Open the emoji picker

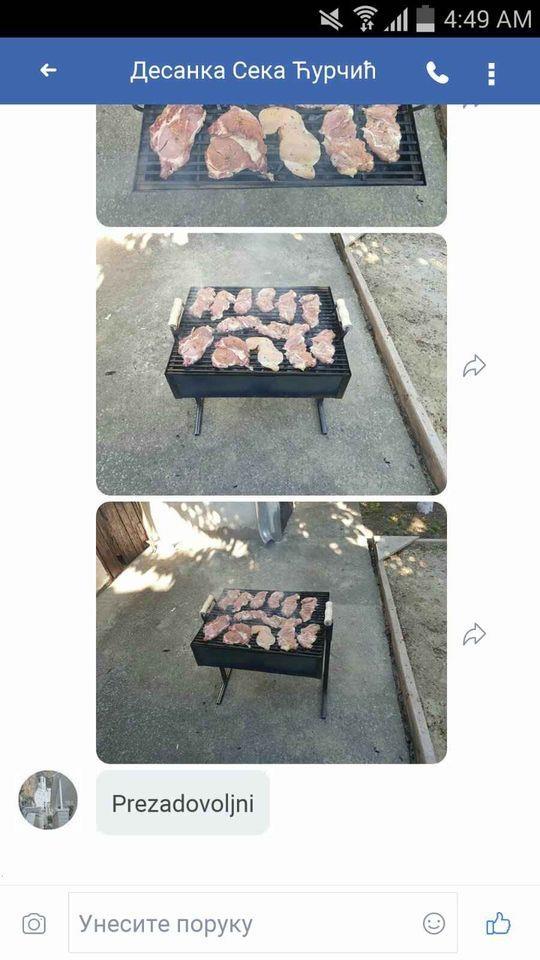click(x=434, y=923)
